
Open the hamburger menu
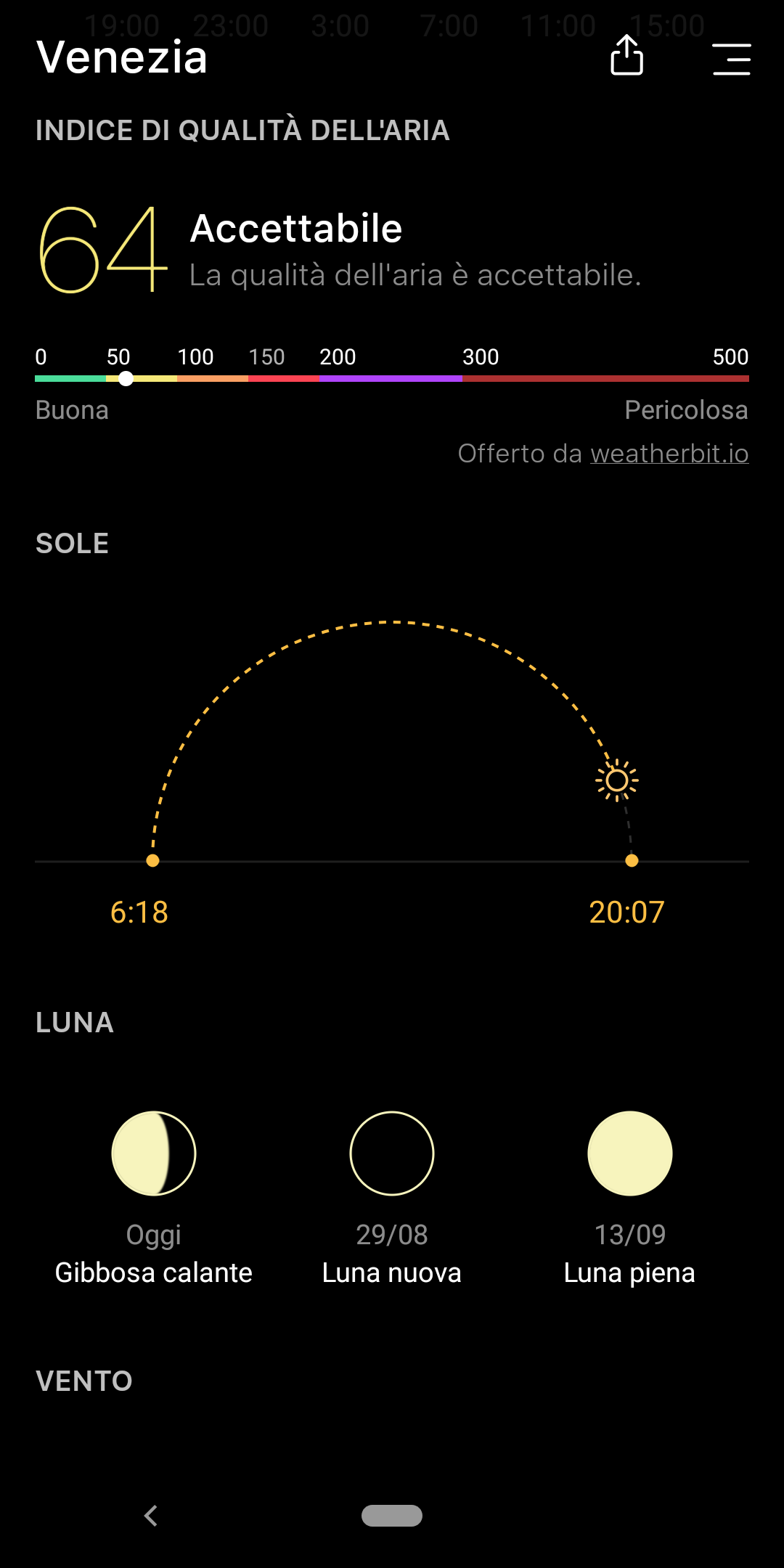coord(731,59)
